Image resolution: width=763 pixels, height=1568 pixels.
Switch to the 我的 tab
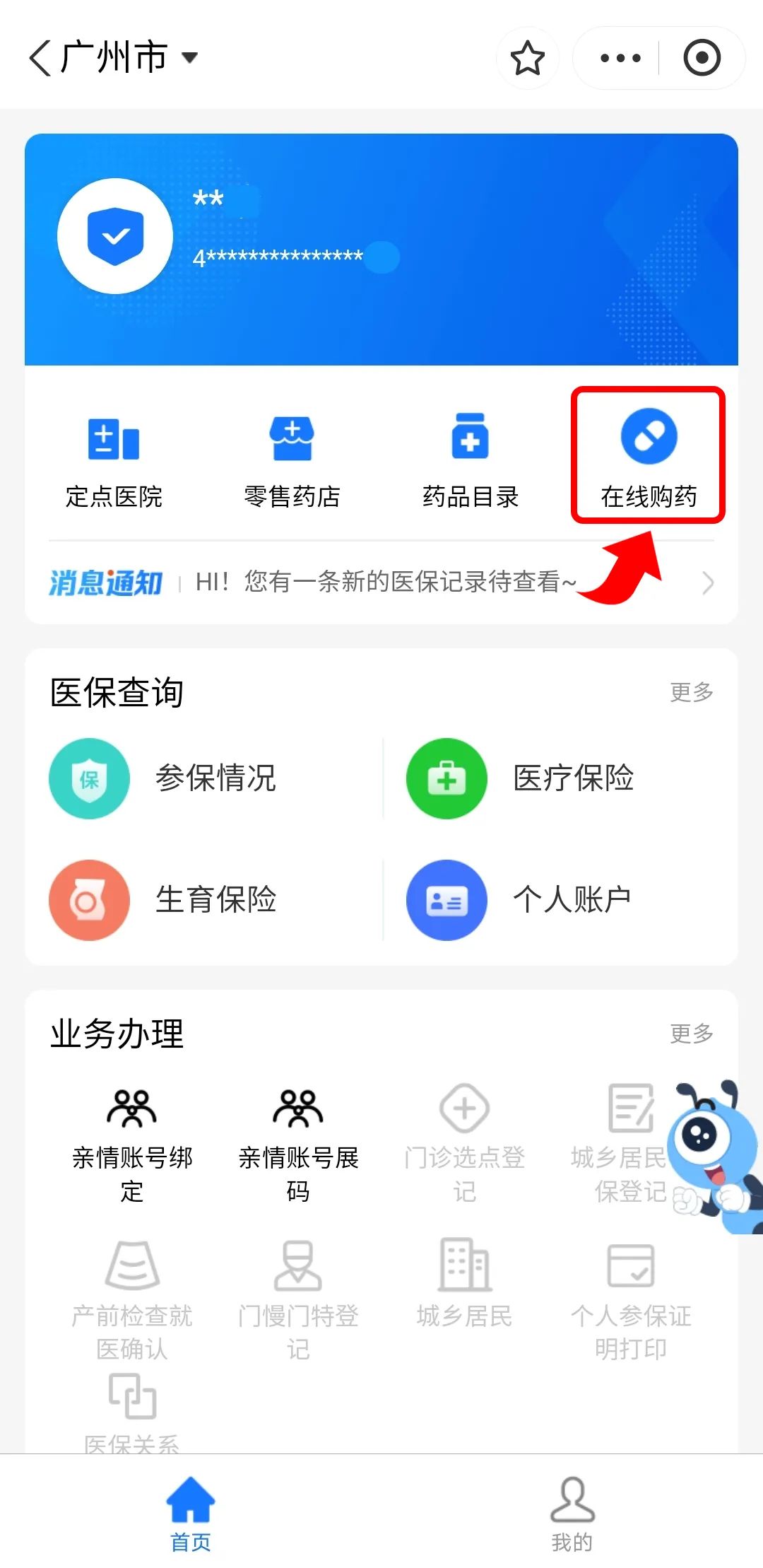pos(572,1513)
